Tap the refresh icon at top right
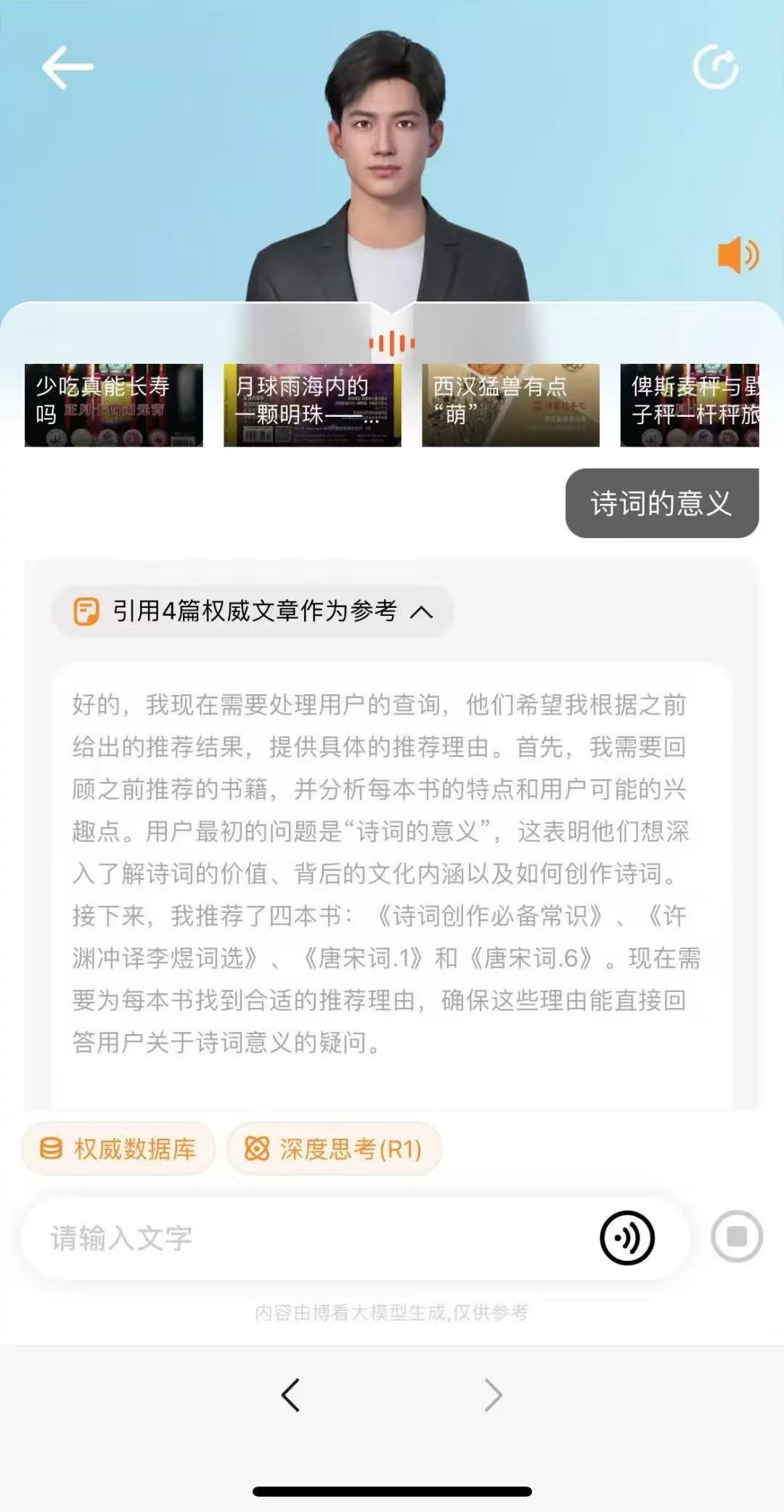784x1512 pixels. tap(716, 68)
